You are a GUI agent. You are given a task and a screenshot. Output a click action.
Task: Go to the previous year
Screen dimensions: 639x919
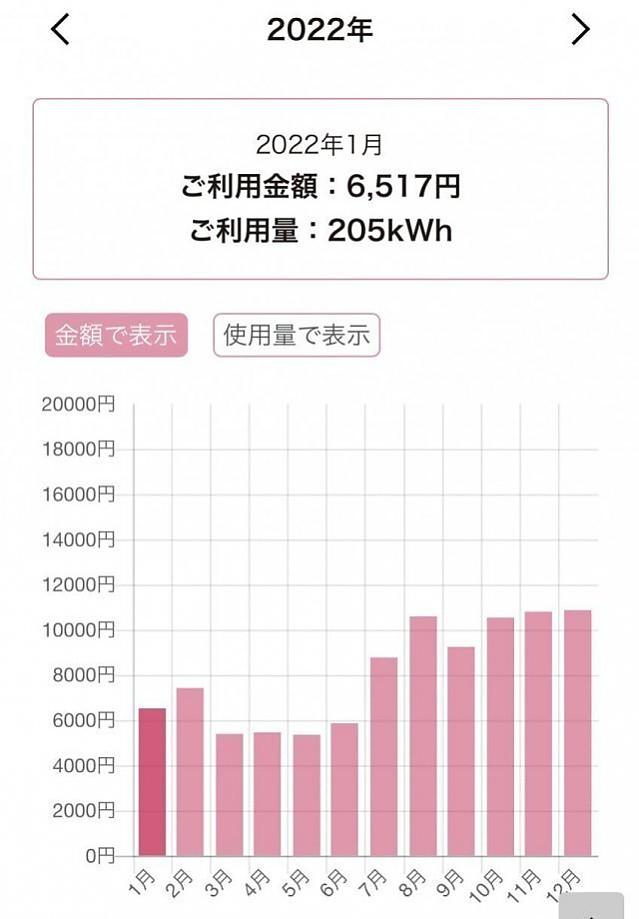click(x=61, y=30)
